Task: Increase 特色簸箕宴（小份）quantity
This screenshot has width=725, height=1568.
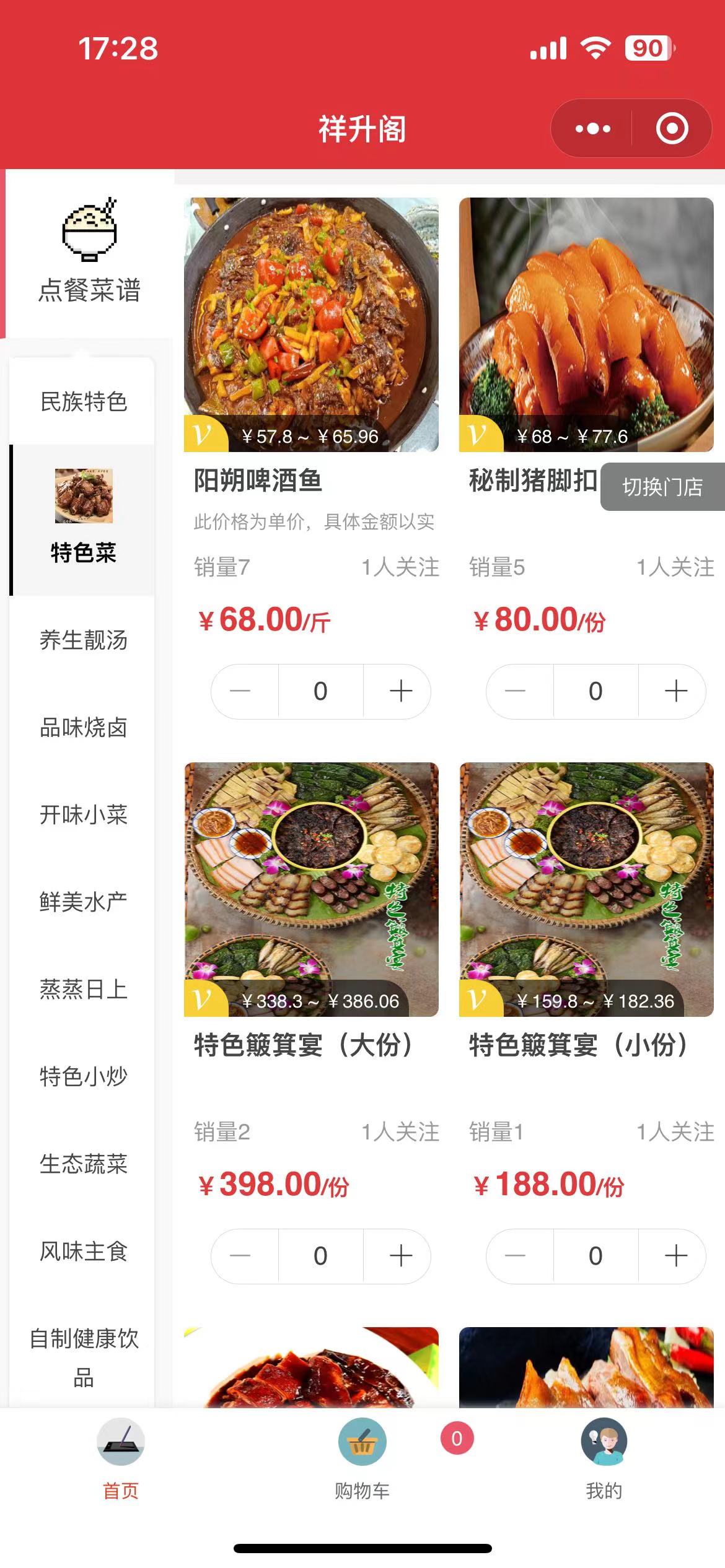Action: point(675,1256)
